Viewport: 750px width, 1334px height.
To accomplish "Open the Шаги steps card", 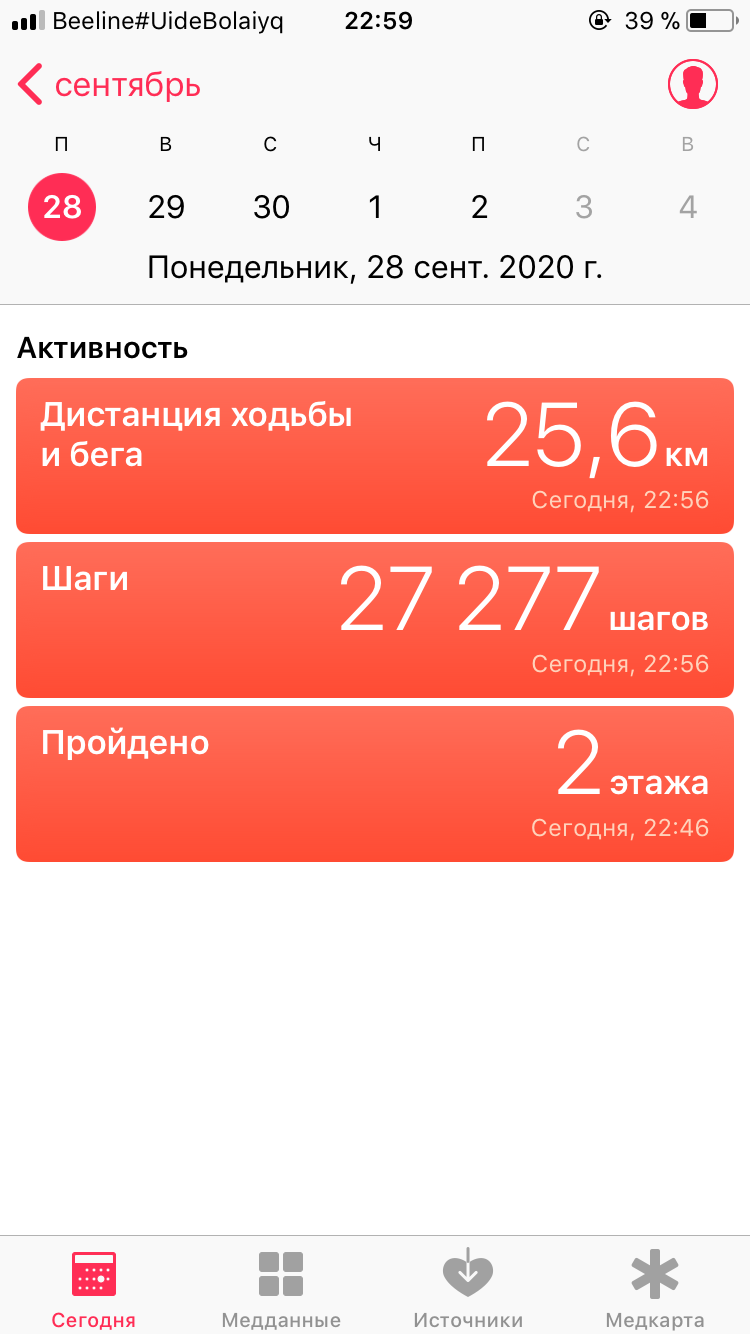I will tap(375, 620).
